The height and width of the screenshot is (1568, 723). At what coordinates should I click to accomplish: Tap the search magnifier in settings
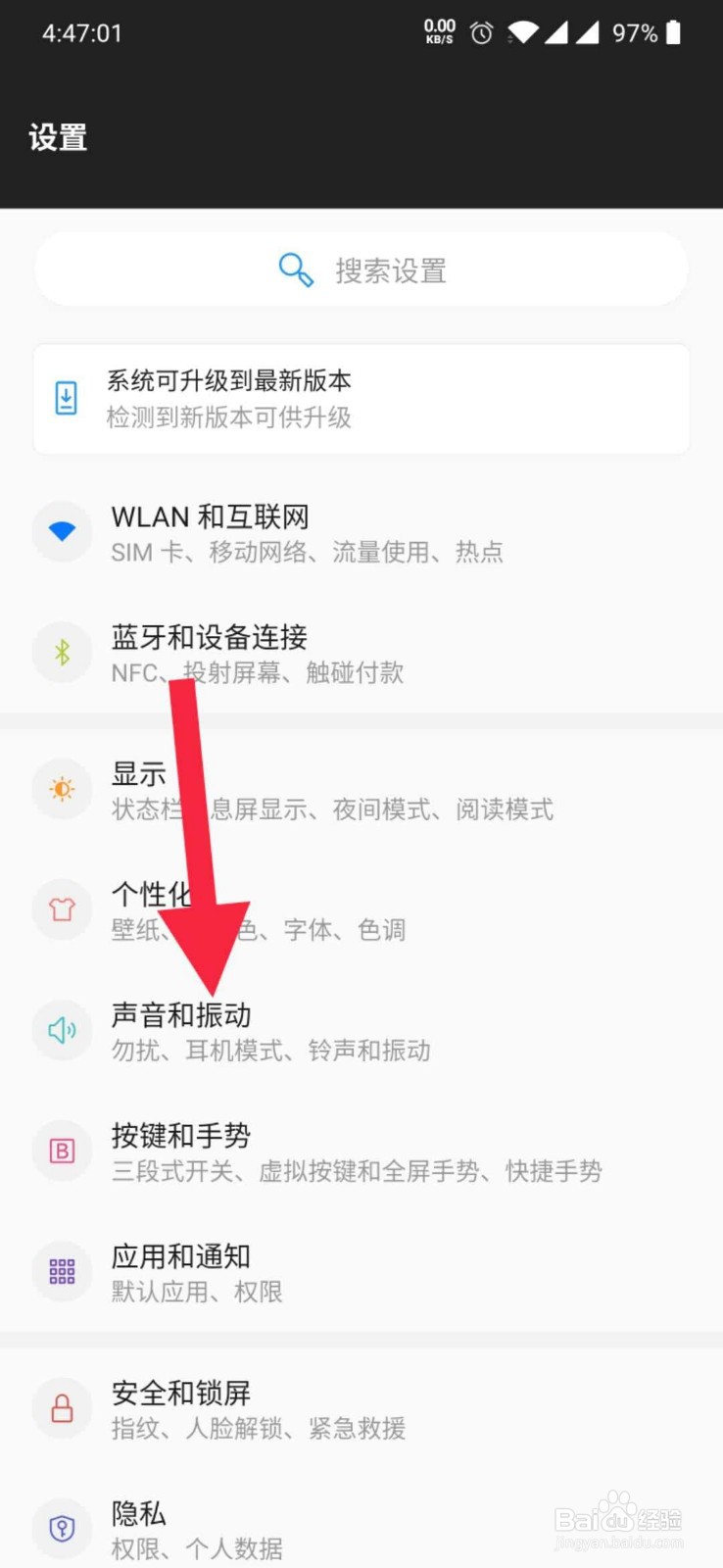[x=296, y=269]
